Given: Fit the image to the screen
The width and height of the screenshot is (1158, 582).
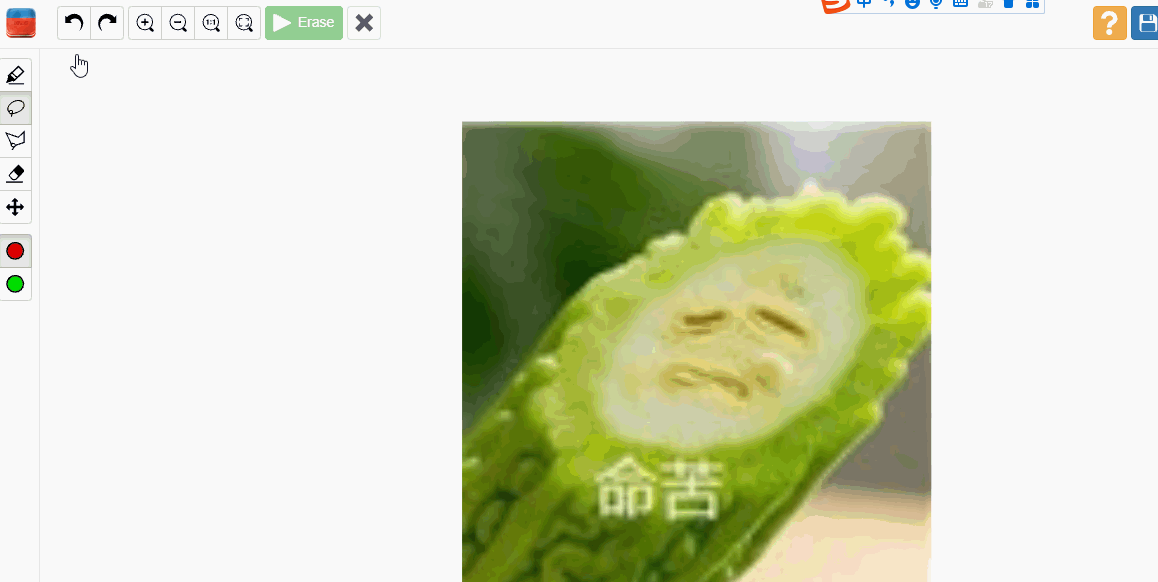Looking at the screenshot, I should [x=244, y=22].
